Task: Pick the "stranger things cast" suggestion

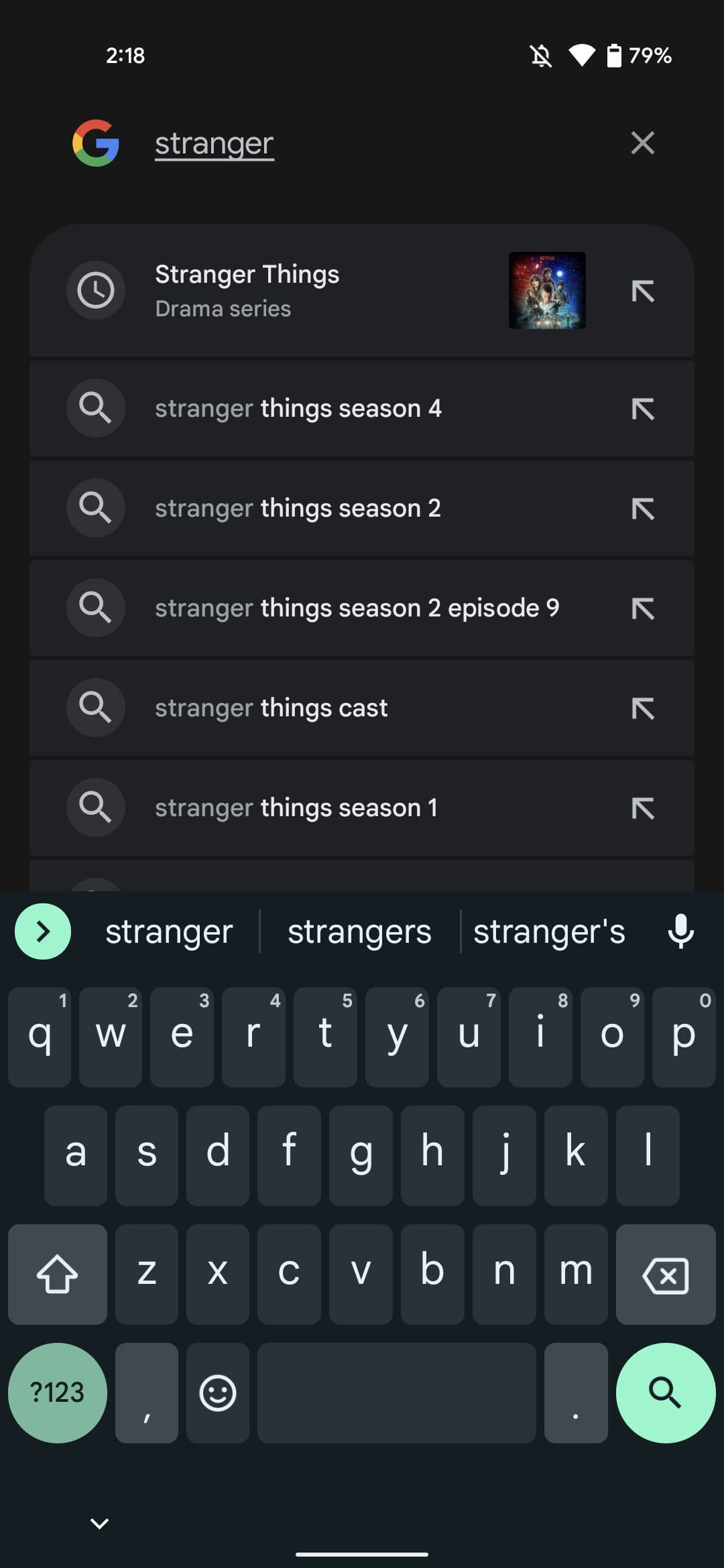Action: pos(271,708)
